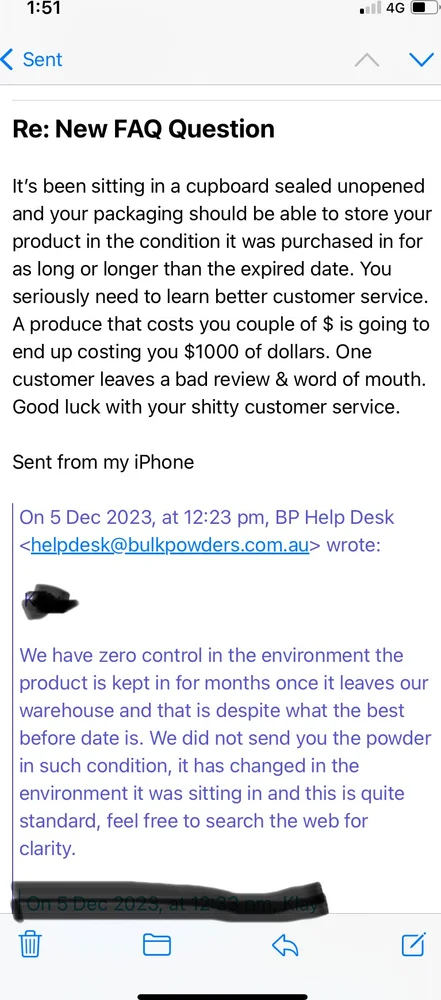441x1000 pixels.
Task: Jump to the next message with the down arrow
Action: (x=421, y=60)
